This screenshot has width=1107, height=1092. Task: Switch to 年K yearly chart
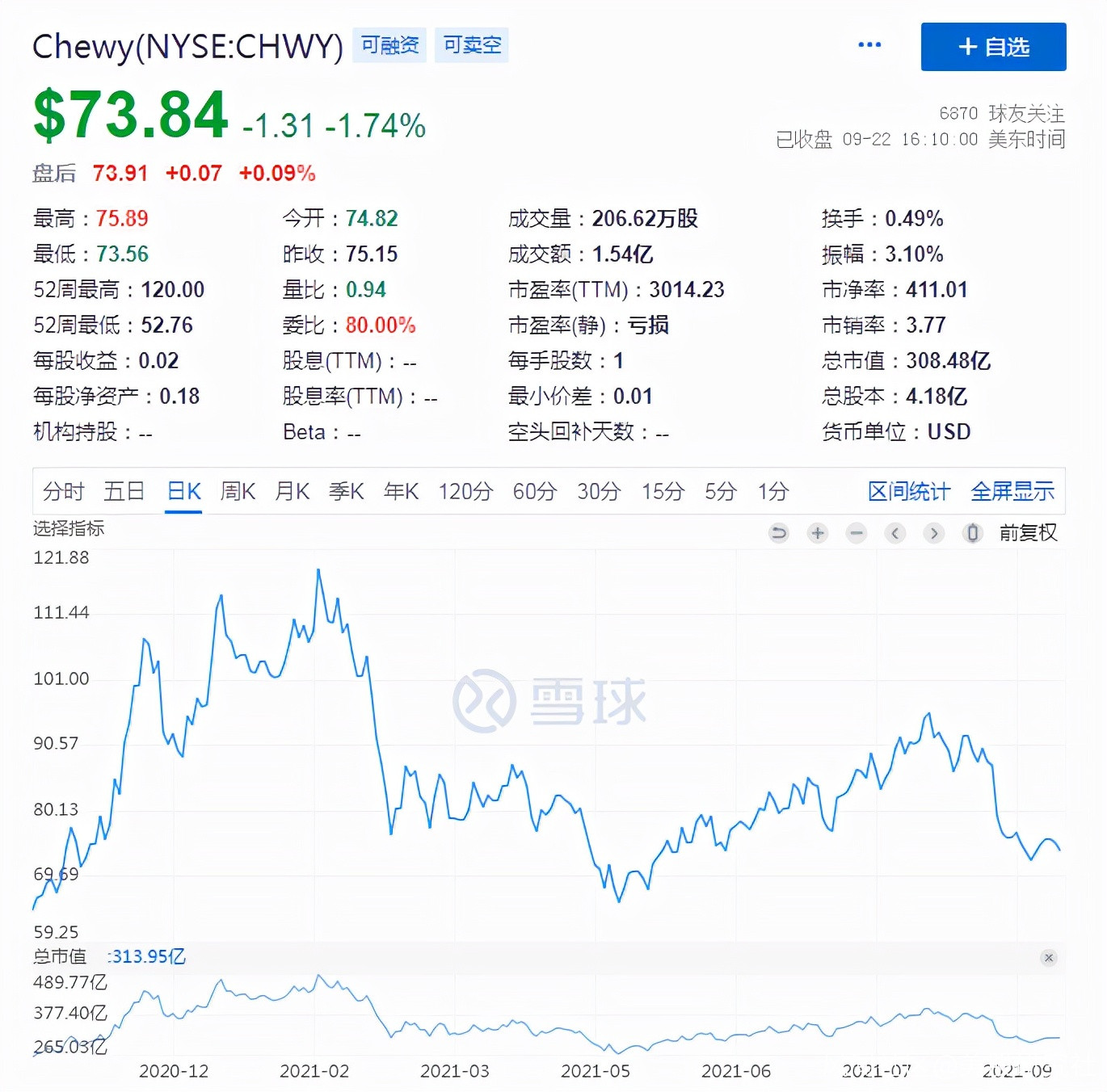(401, 491)
